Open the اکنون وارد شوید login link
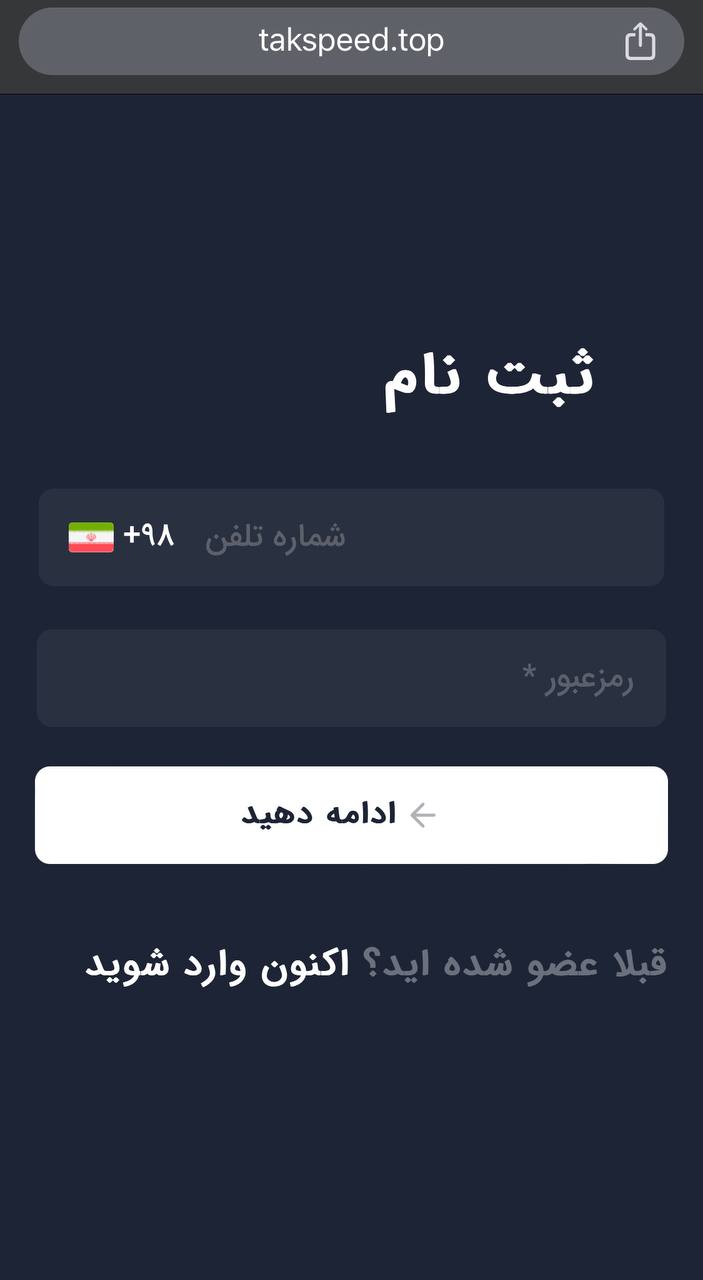Image resolution: width=703 pixels, height=1280 pixels. pos(217,965)
